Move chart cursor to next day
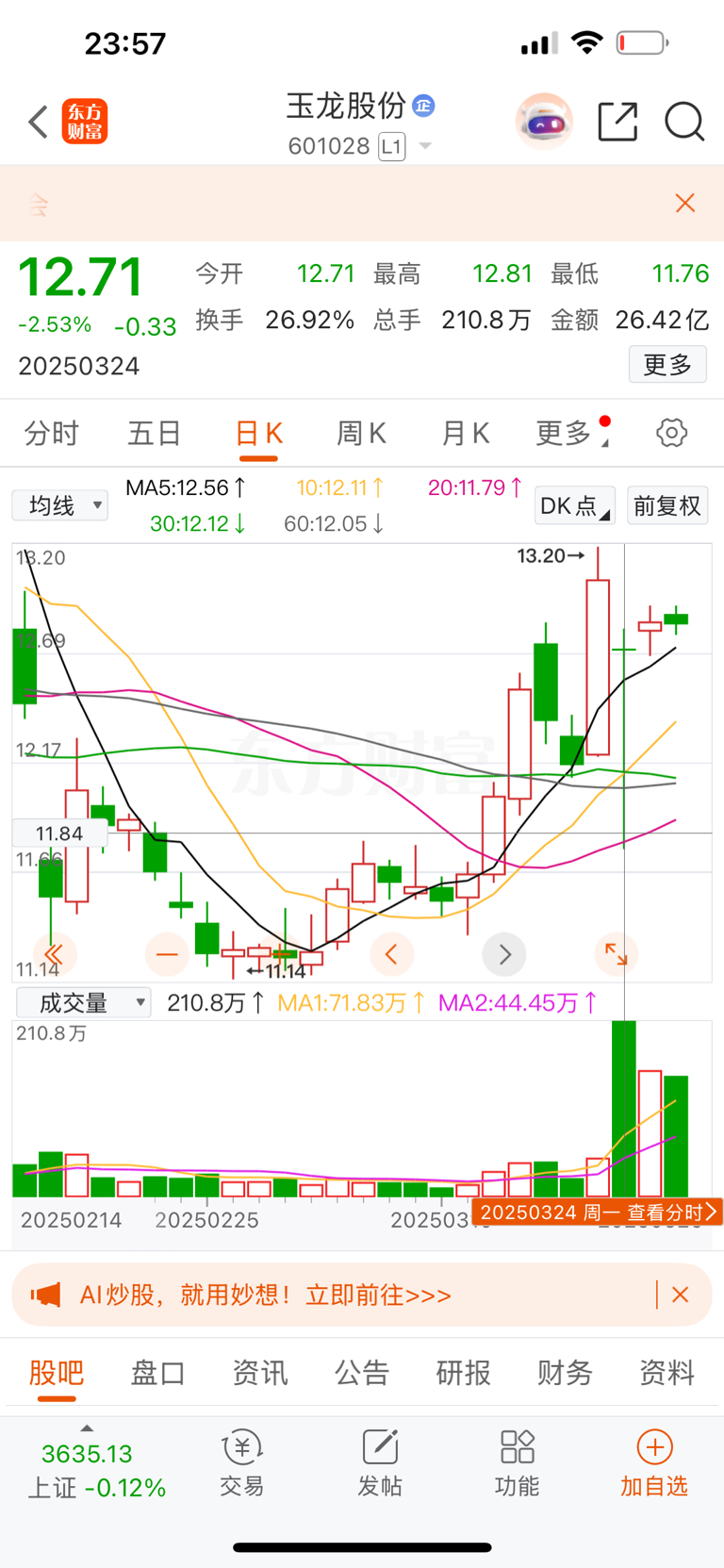 504,954
